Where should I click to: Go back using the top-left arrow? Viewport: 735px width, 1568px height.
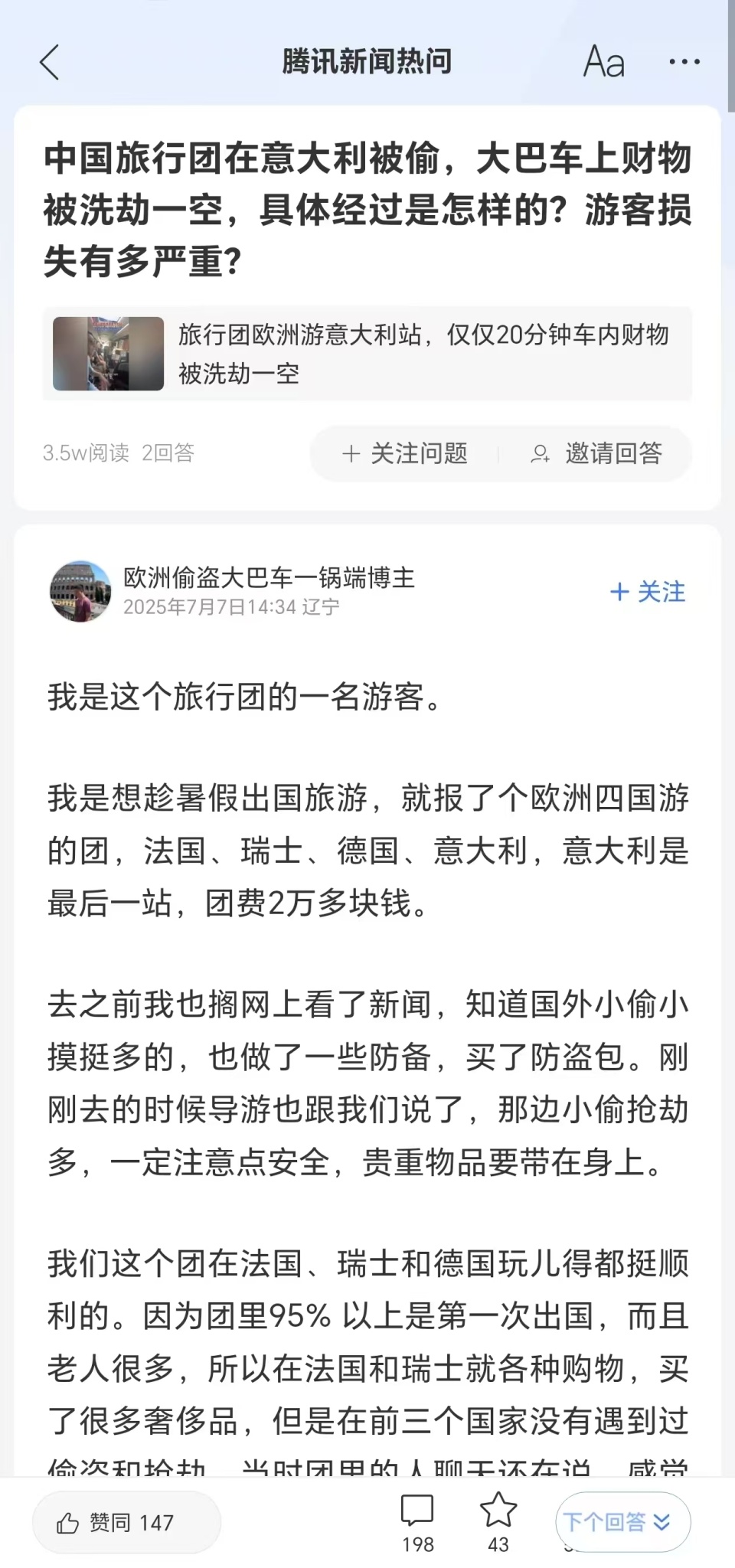[x=50, y=62]
